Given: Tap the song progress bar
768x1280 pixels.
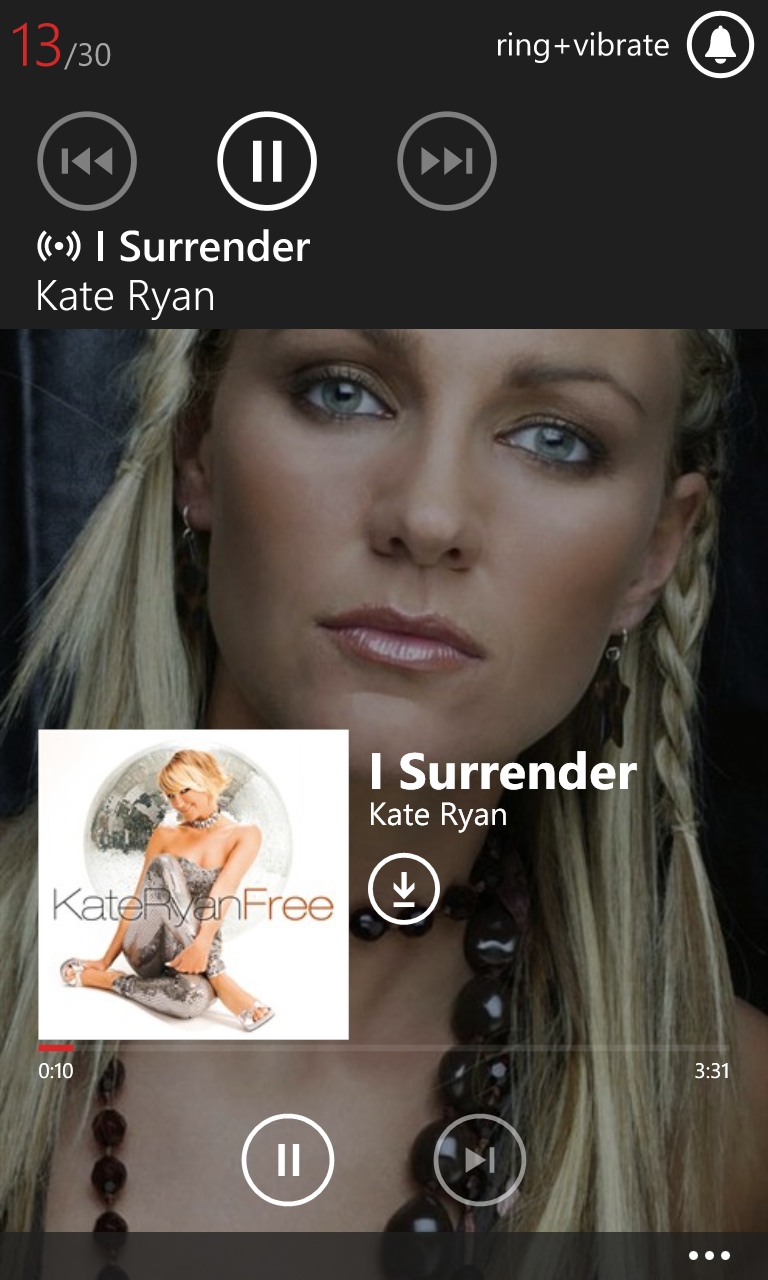Looking at the screenshot, I should point(384,1048).
